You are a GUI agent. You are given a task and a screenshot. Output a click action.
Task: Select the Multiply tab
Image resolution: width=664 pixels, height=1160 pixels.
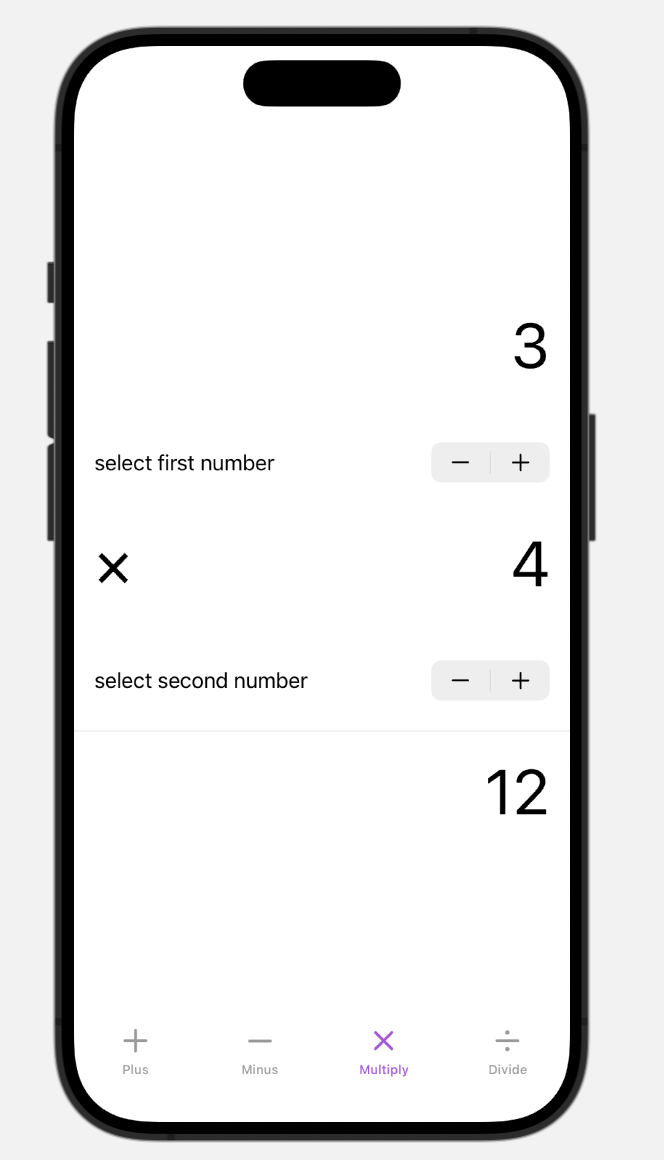click(383, 1051)
